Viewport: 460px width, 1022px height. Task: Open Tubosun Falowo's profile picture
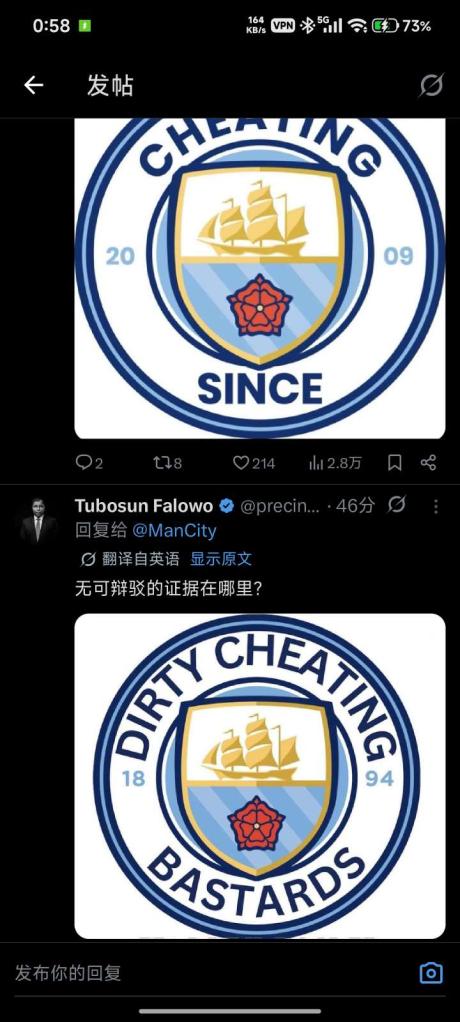(38, 520)
